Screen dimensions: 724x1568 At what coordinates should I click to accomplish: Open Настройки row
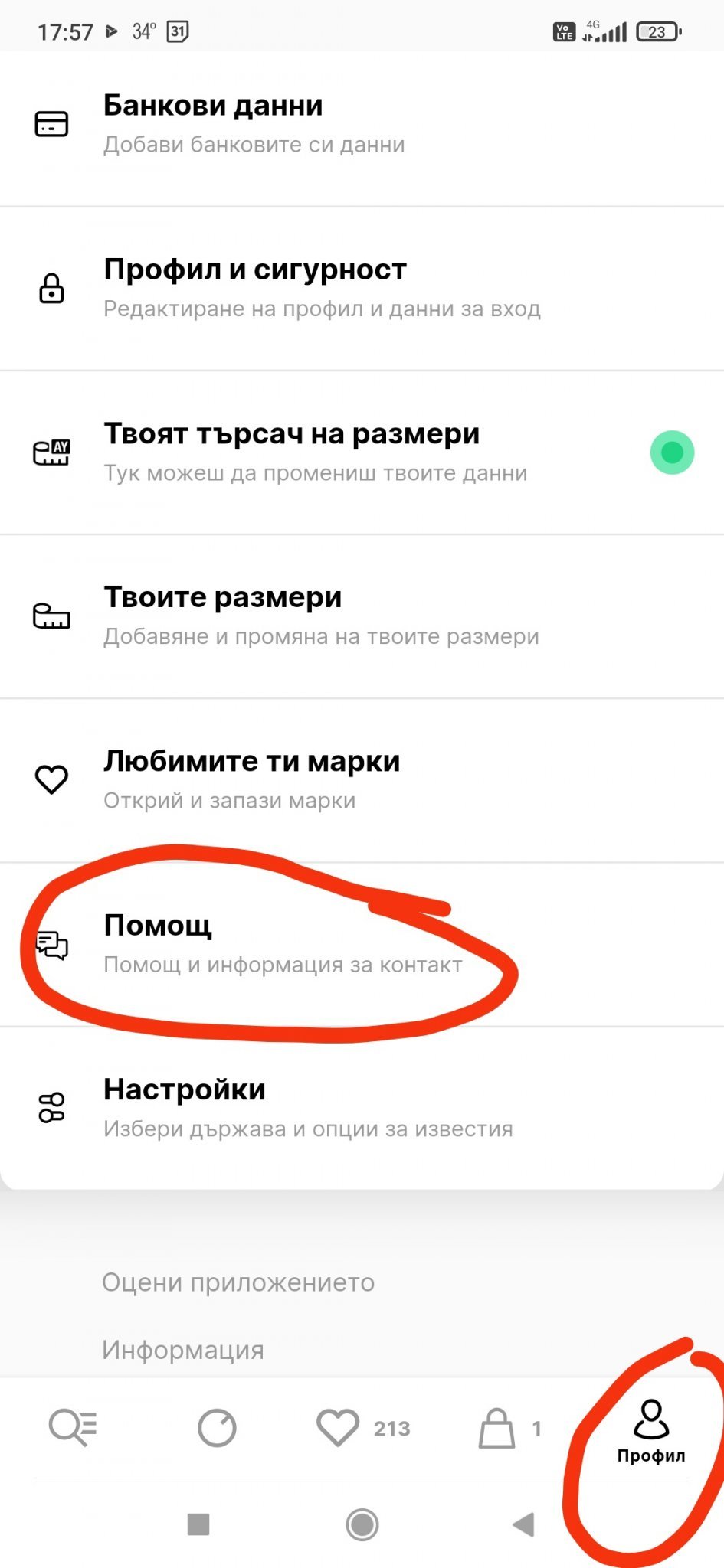pos(362,1107)
